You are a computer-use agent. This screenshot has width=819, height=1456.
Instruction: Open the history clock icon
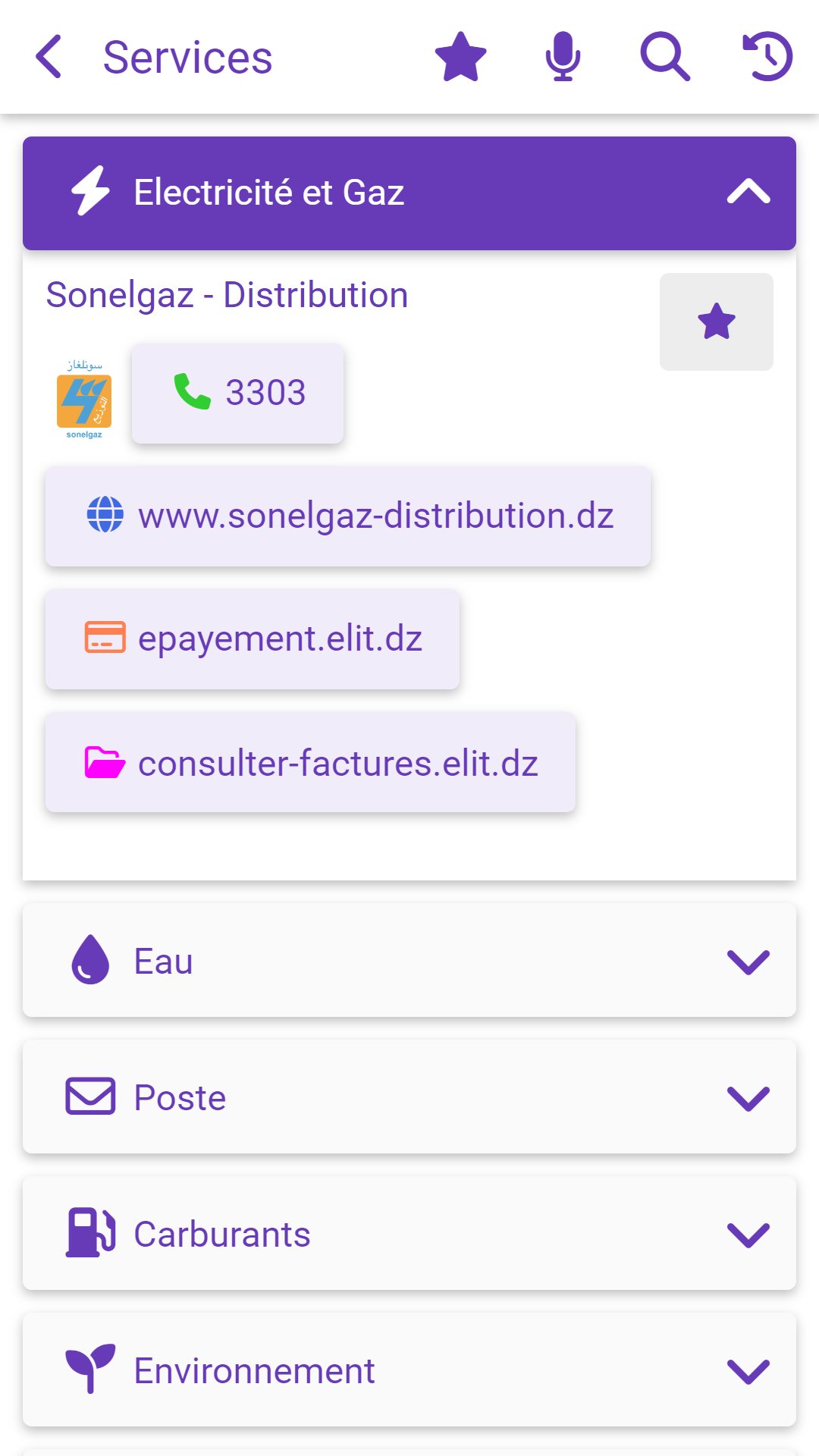pyautogui.click(x=767, y=57)
